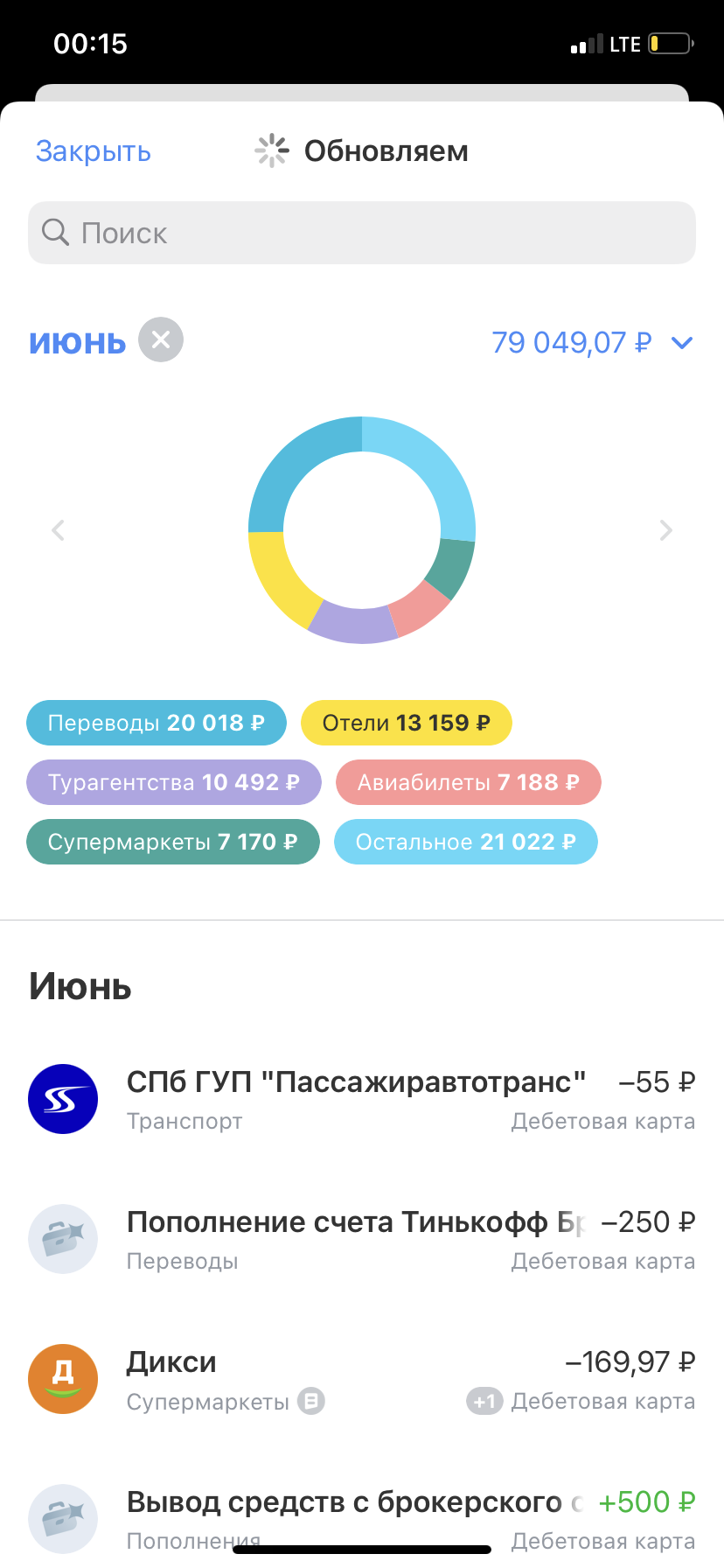Filter by Турагентства 10 492 ₽ chip
724x1568 pixels.
(x=174, y=782)
